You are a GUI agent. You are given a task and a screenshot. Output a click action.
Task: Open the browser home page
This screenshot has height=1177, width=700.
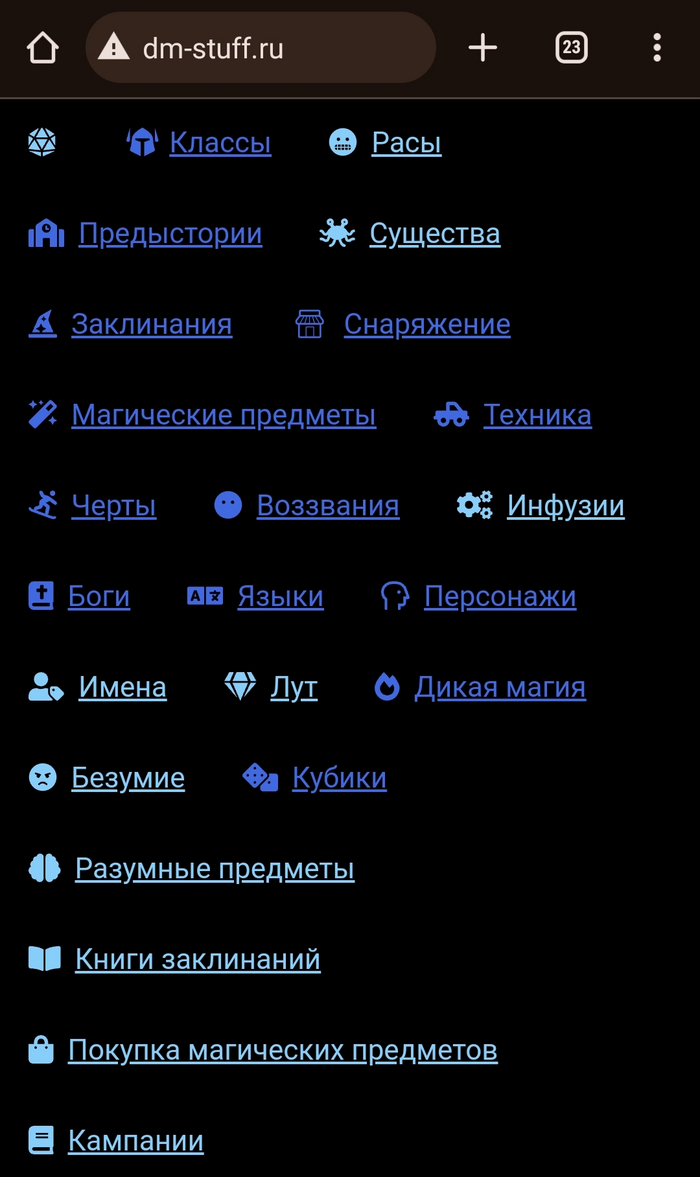pyautogui.click(x=42, y=47)
